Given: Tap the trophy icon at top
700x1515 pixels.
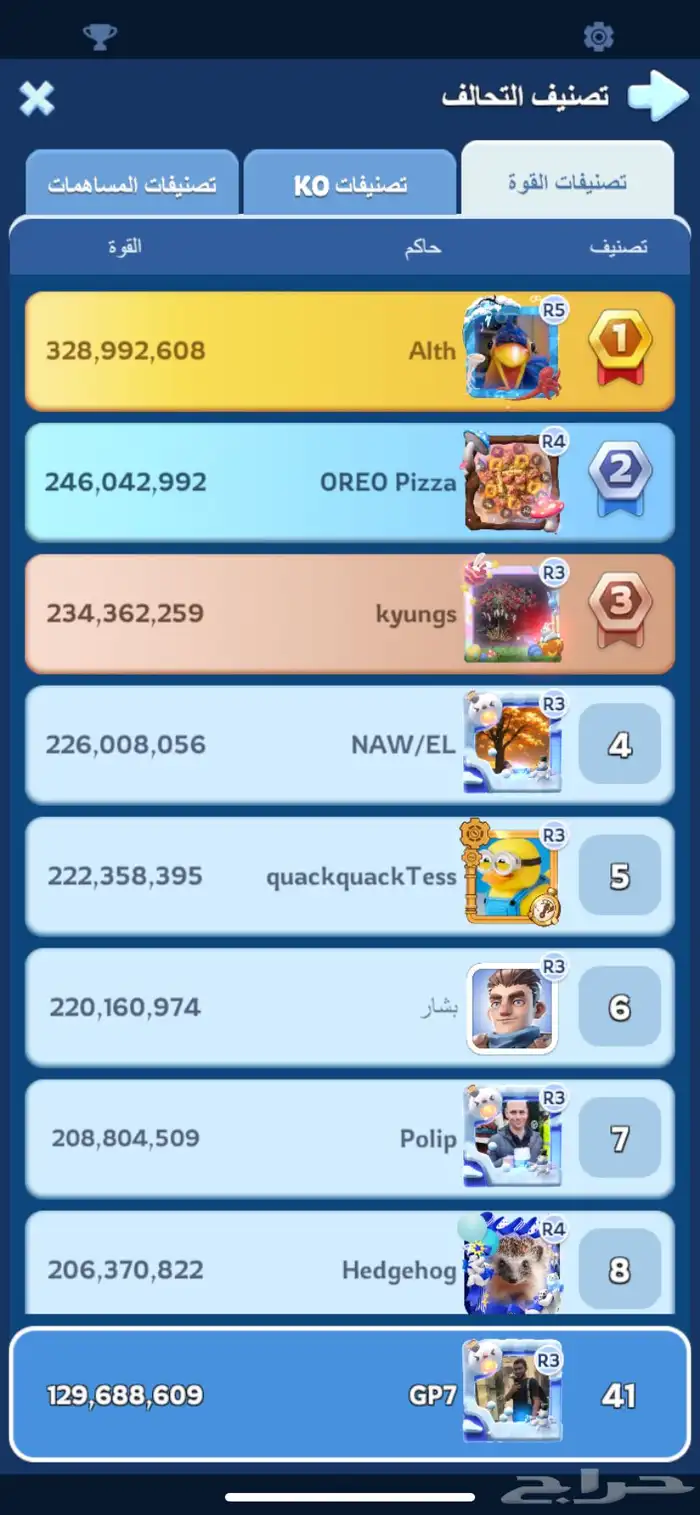Looking at the screenshot, I should click(99, 37).
